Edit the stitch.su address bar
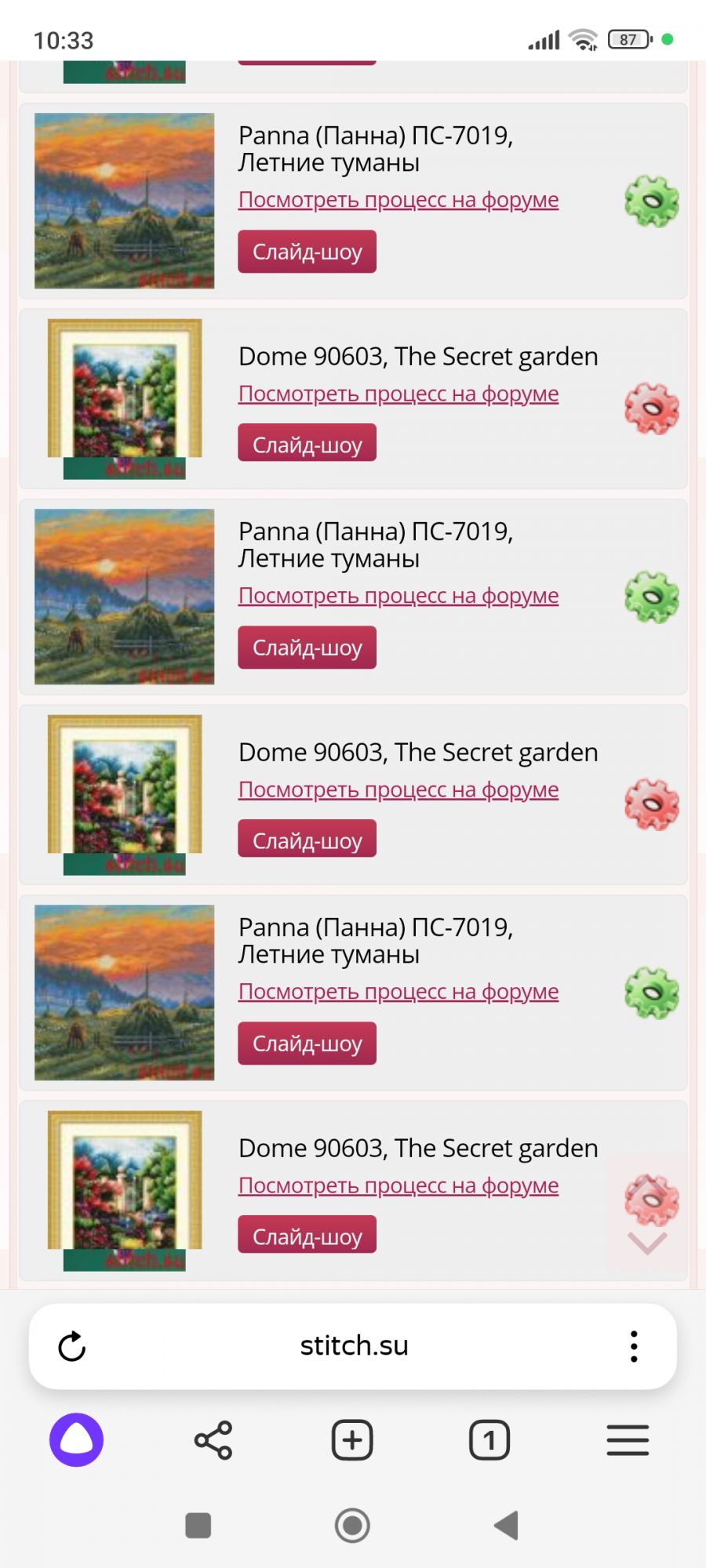 (x=354, y=1346)
